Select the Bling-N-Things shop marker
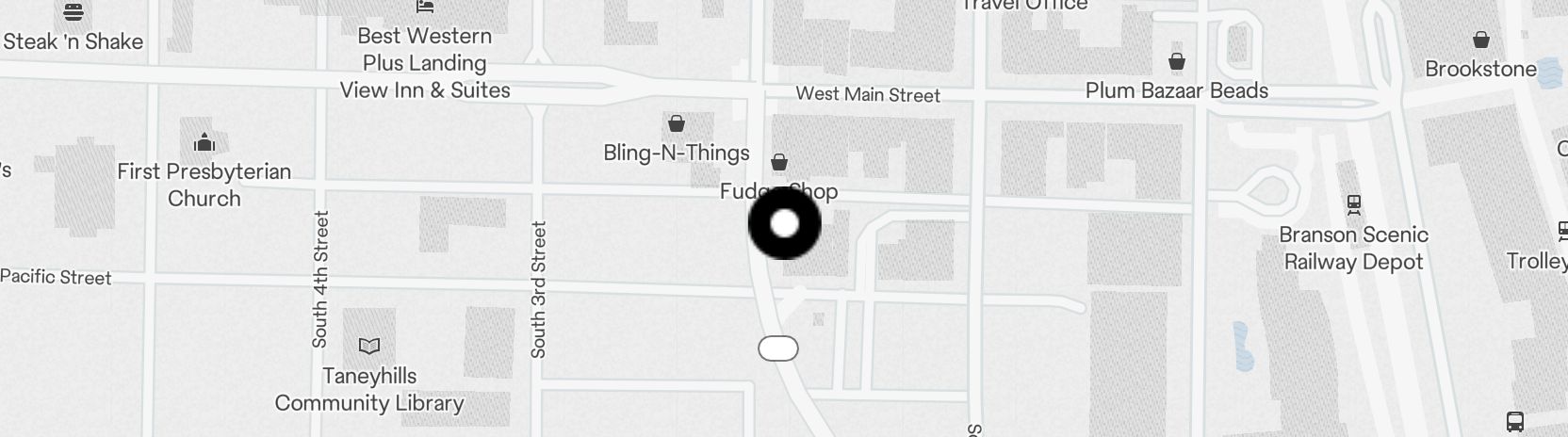Image resolution: width=1568 pixels, height=437 pixels. click(x=676, y=123)
